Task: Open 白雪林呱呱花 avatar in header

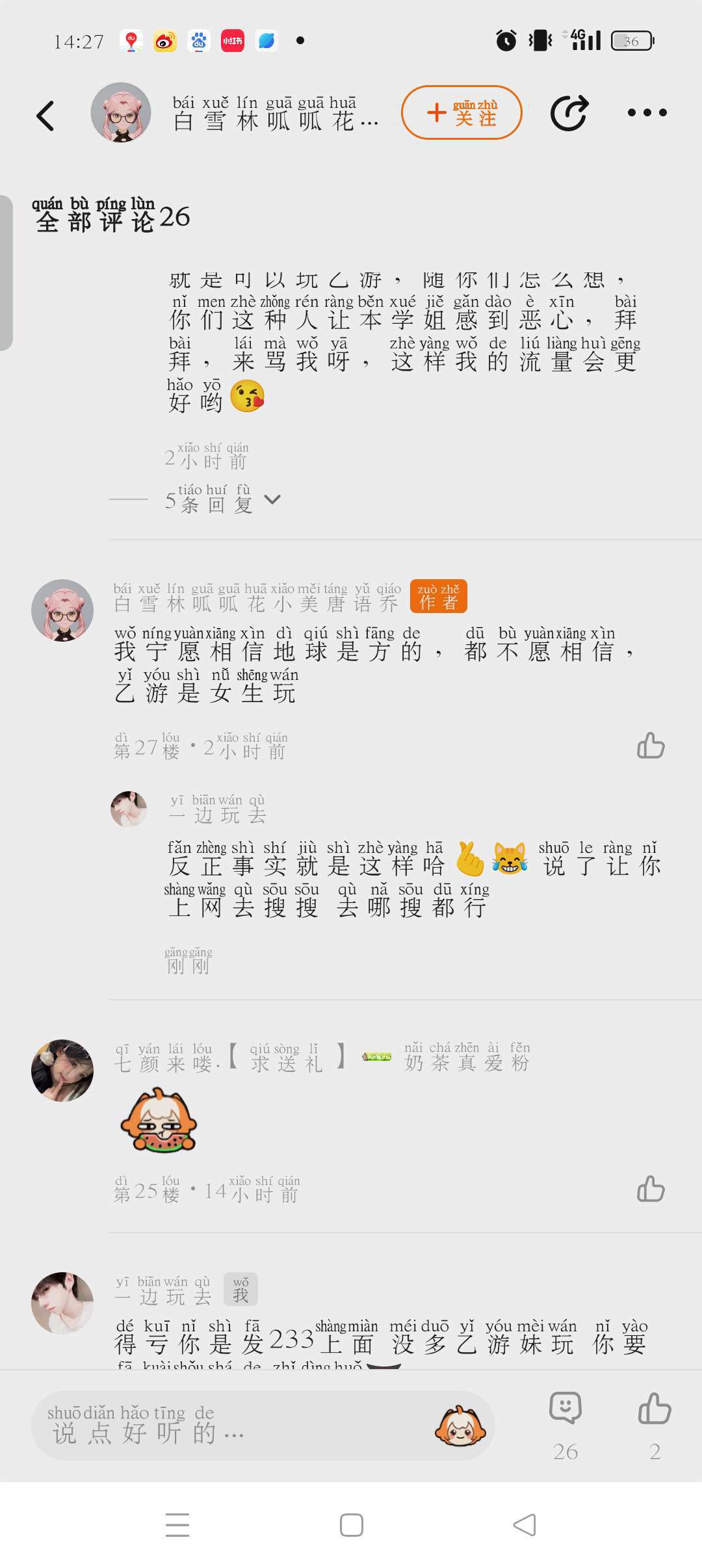Action: pyautogui.click(x=121, y=112)
